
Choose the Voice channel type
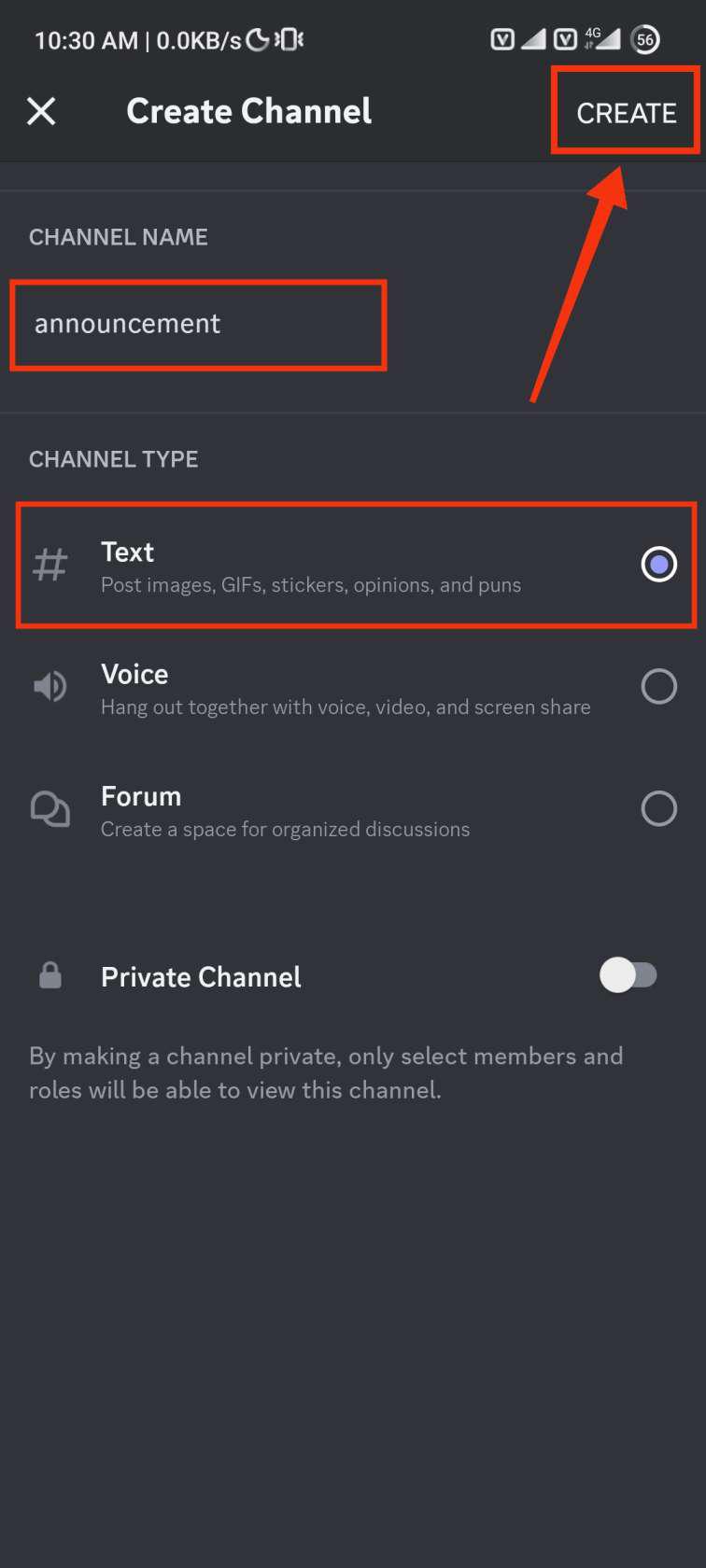tap(657, 687)
